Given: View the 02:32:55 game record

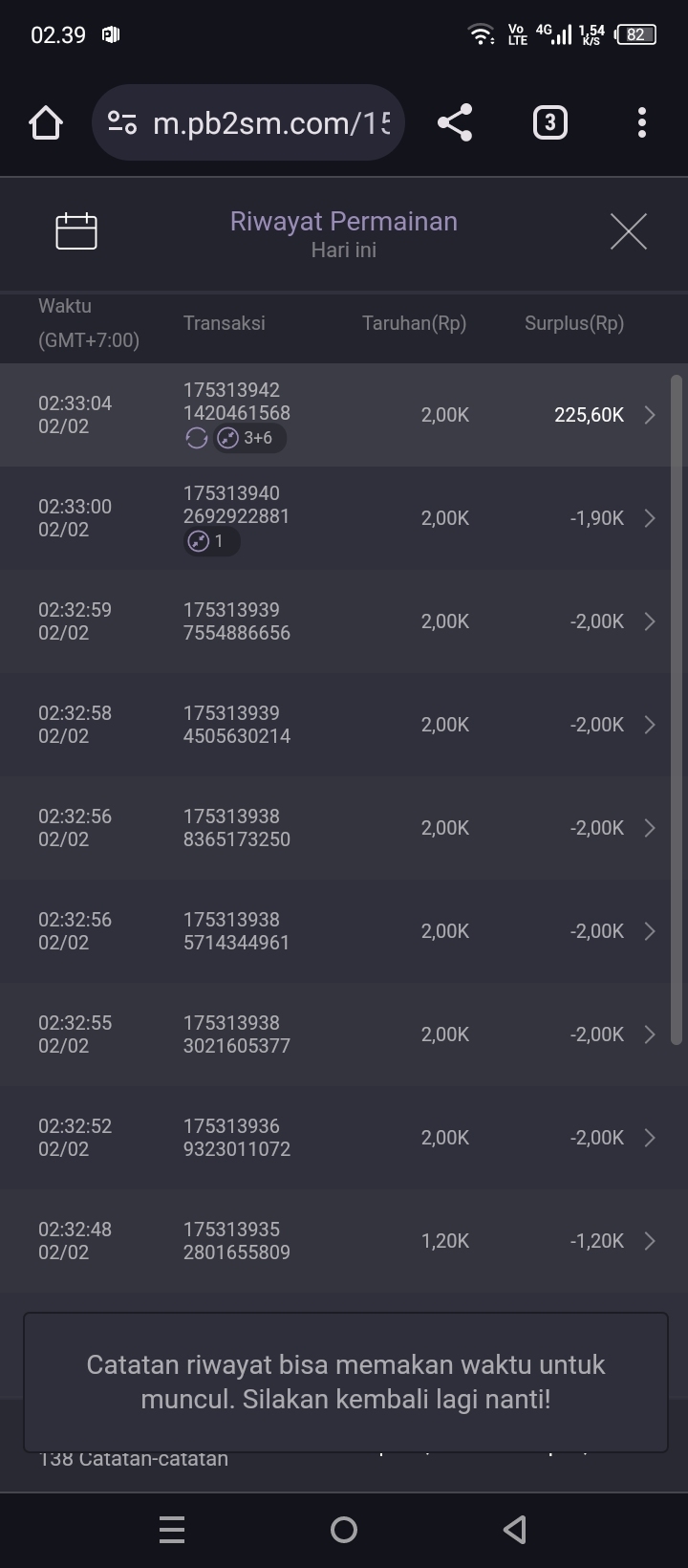Looking at the screenshot, I should pyautogui.click(x=344, y=1034).
